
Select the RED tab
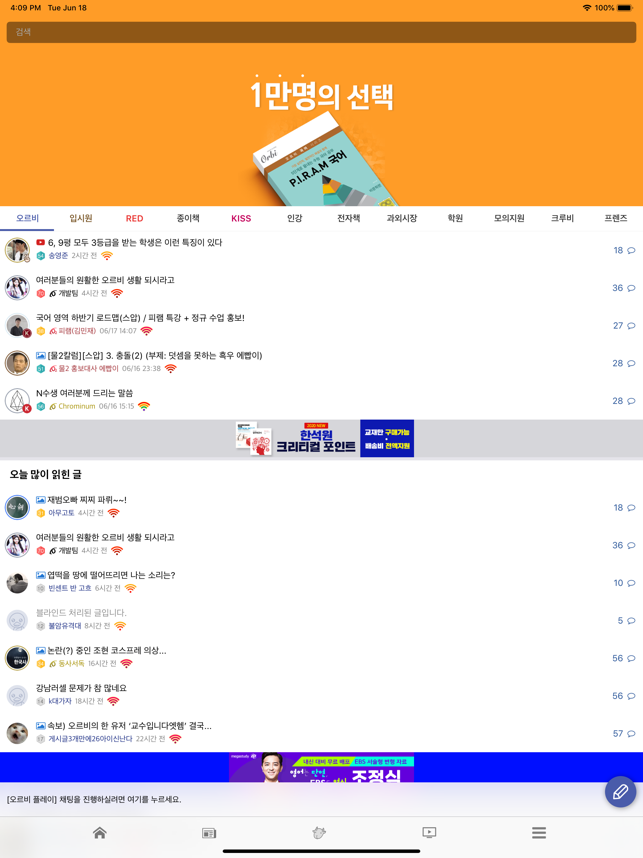click(134, 218)
